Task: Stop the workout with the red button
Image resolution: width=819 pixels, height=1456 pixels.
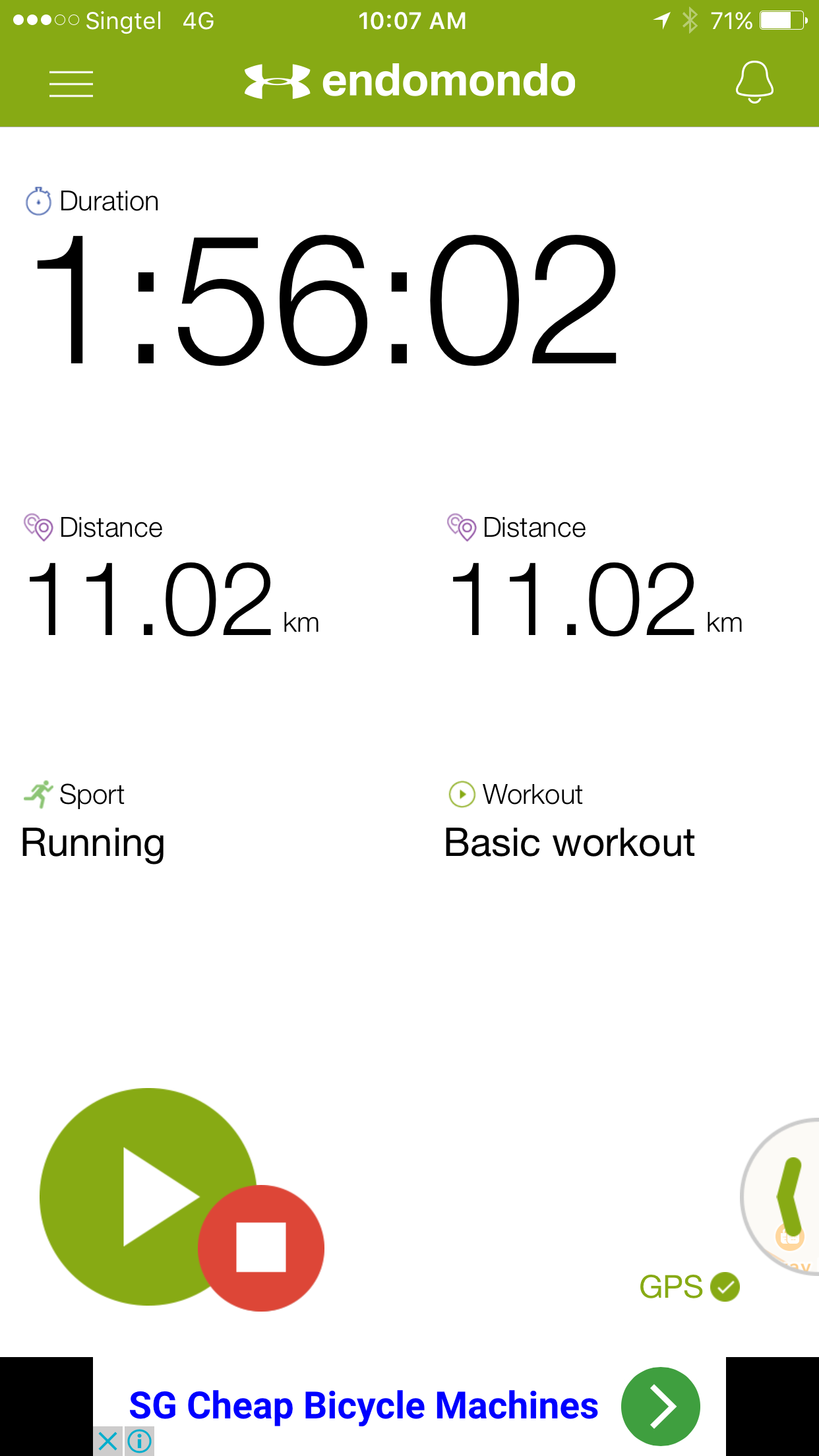Action: click(261, 1248)
